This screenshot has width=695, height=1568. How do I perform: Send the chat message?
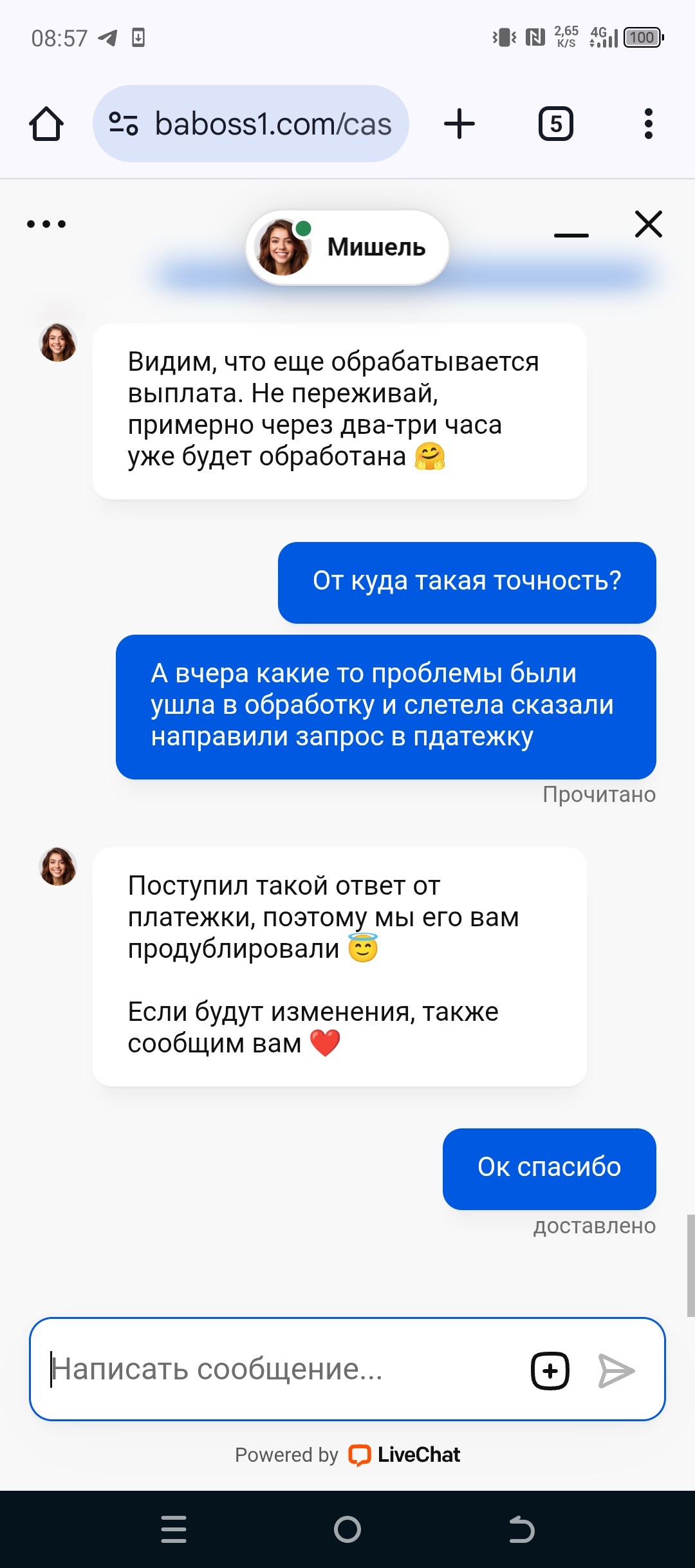pyautogui.click(x=616, y=1371)
